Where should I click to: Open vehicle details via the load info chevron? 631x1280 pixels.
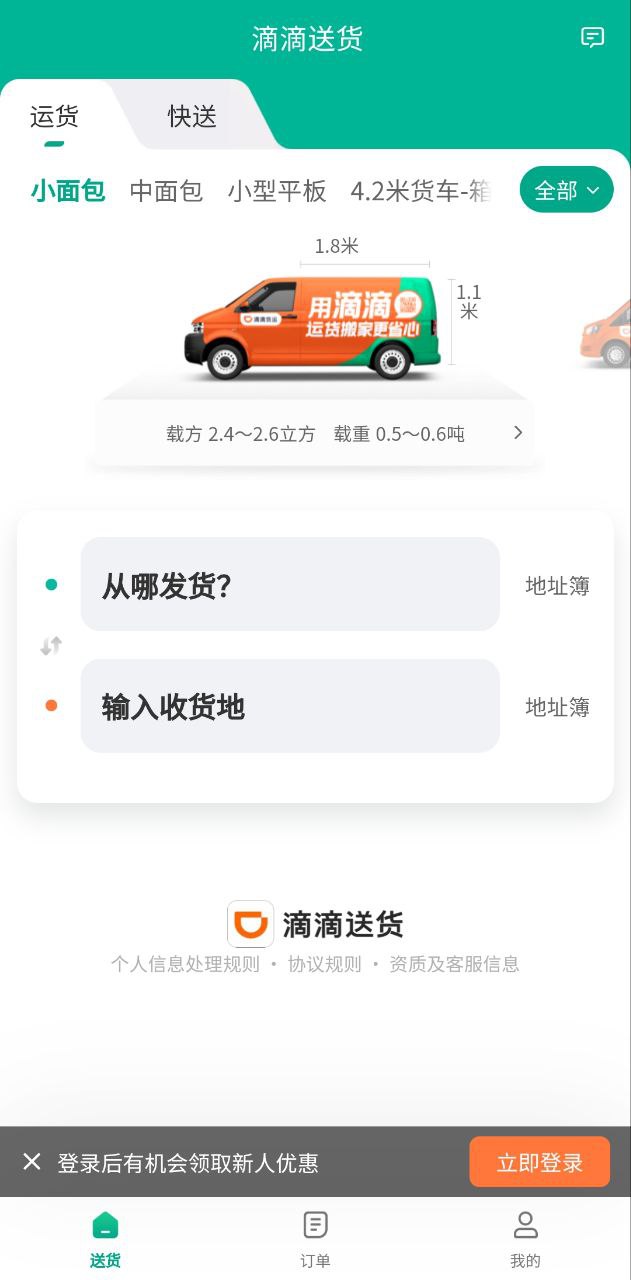517,433
